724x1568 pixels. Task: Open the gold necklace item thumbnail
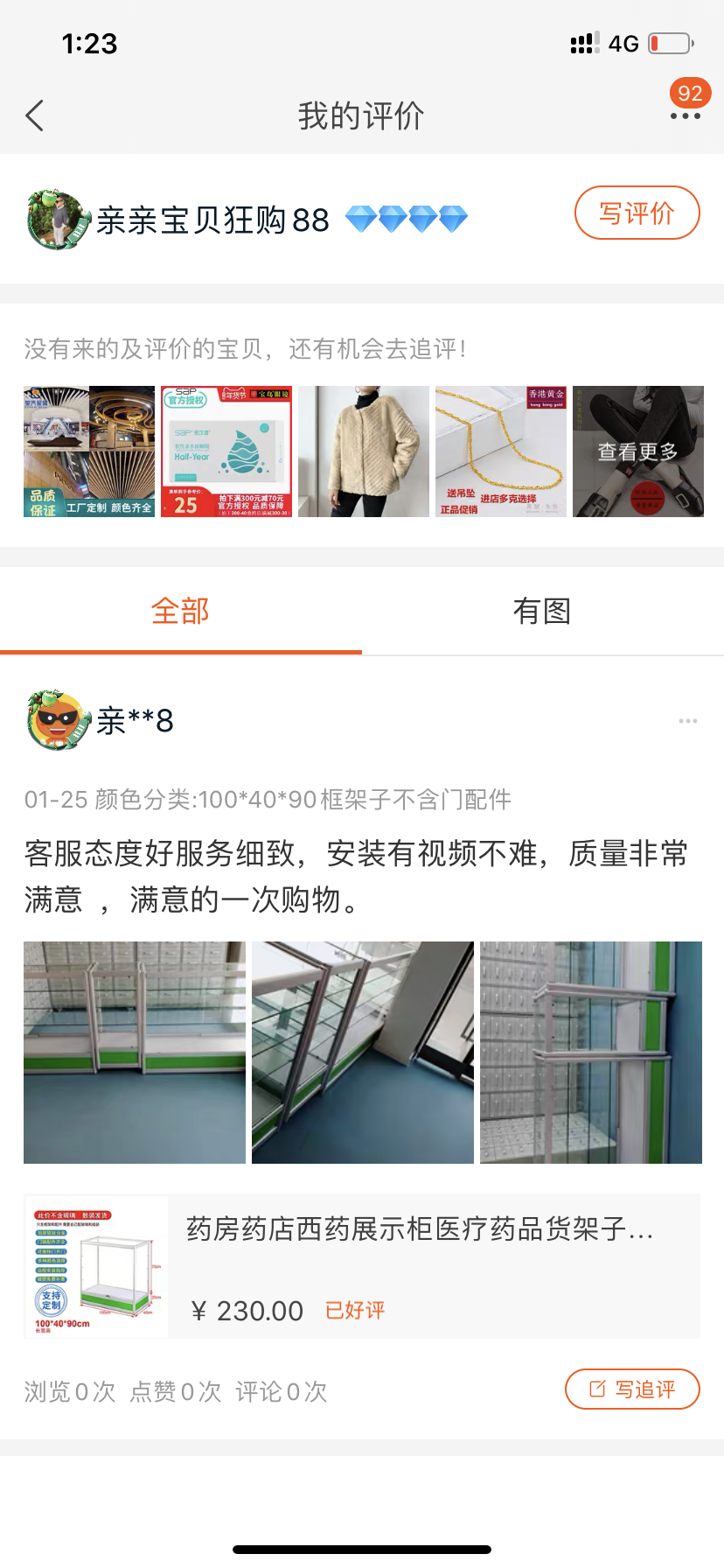501,451
